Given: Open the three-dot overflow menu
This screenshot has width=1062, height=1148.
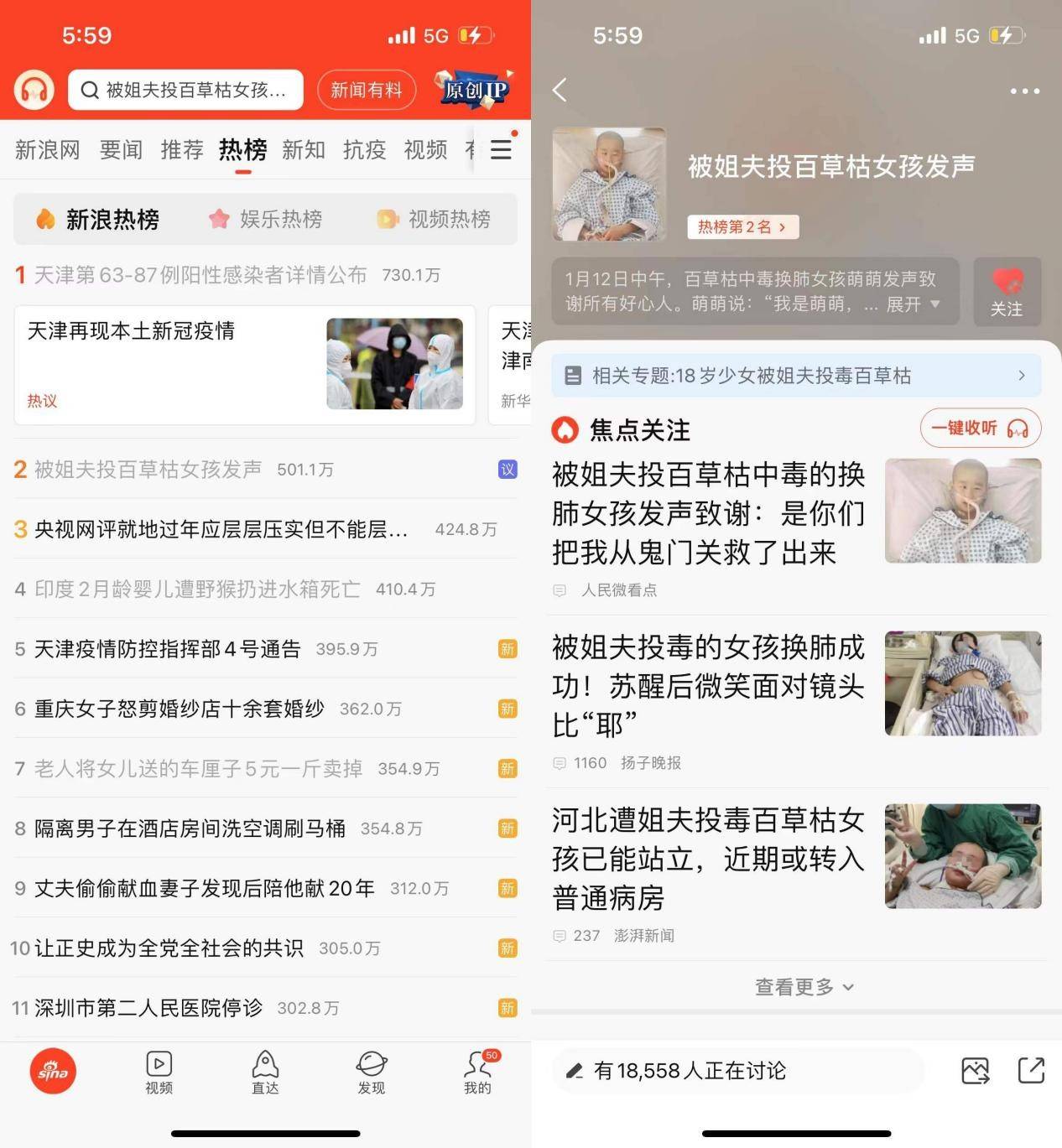Looking at the screenshot, I should [1024, 91].
